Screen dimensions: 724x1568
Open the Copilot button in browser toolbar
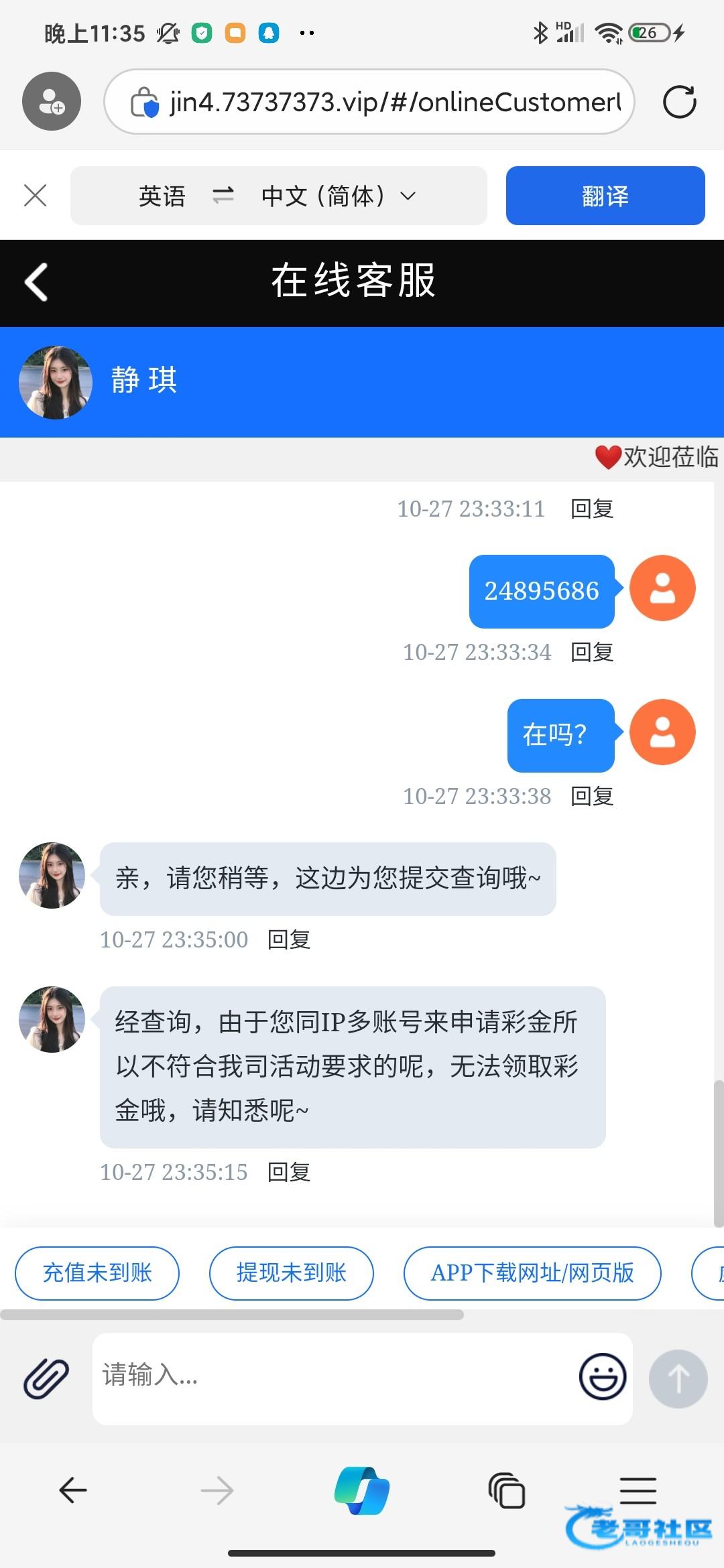coord(362,1491)
